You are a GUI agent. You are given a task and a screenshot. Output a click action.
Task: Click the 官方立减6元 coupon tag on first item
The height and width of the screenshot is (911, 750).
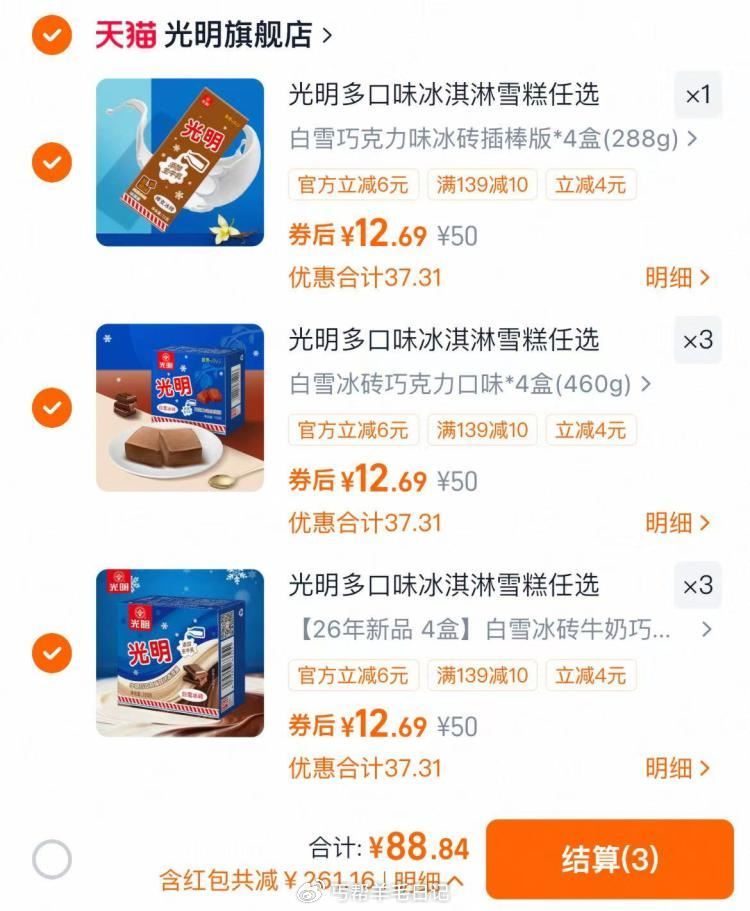pyautogui.click(x=350, y=185)
